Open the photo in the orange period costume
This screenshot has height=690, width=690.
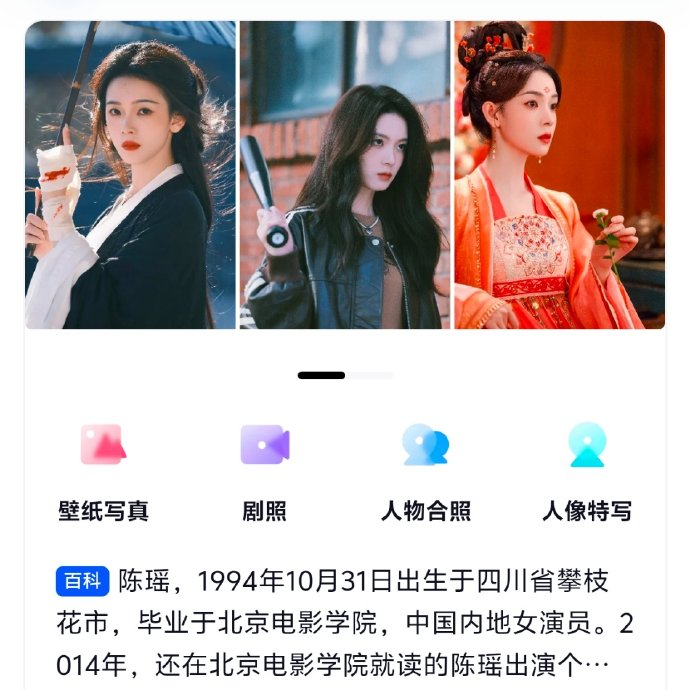[x=559, y=176]
